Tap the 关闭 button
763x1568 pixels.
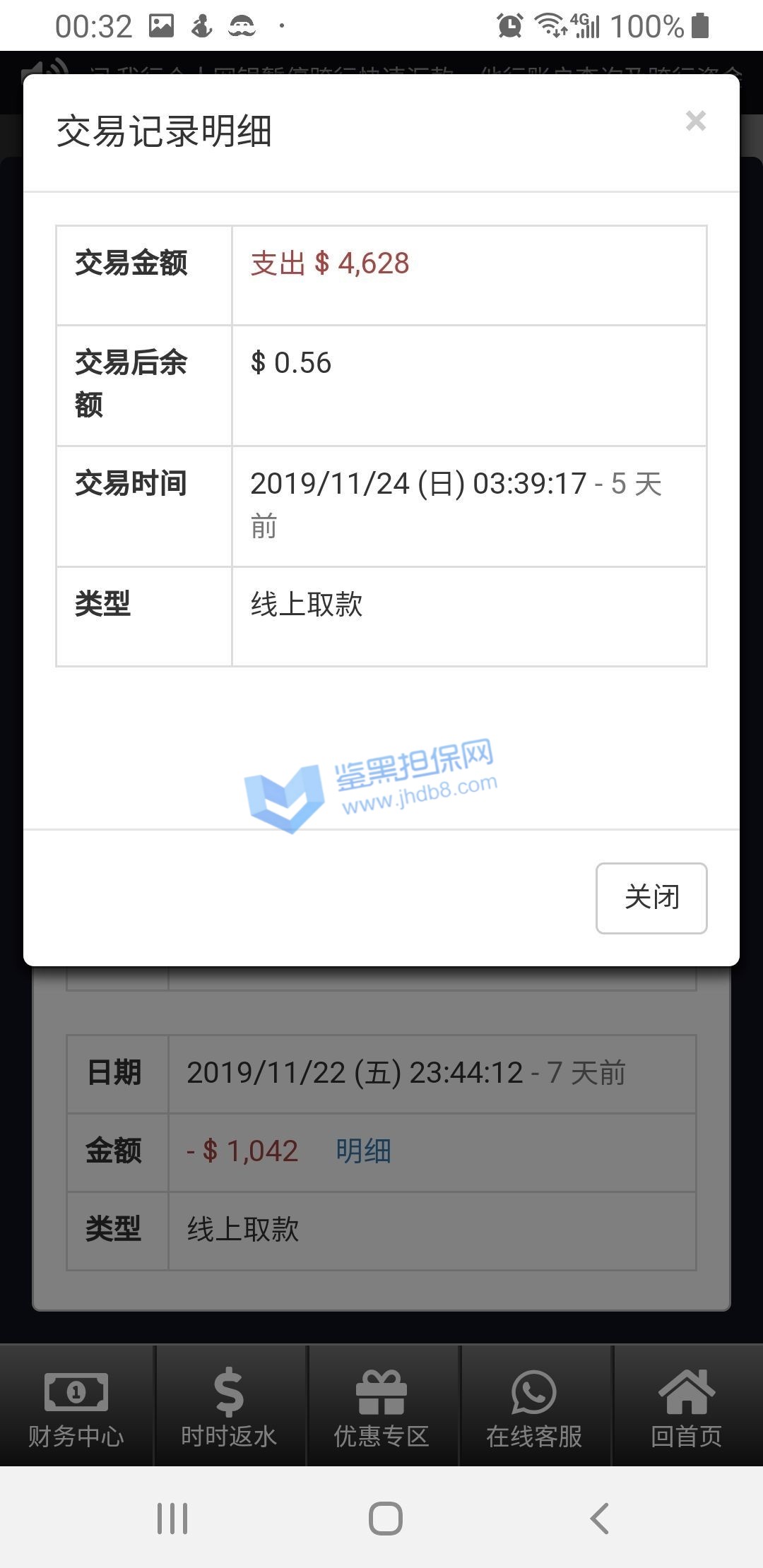[651, 898]
